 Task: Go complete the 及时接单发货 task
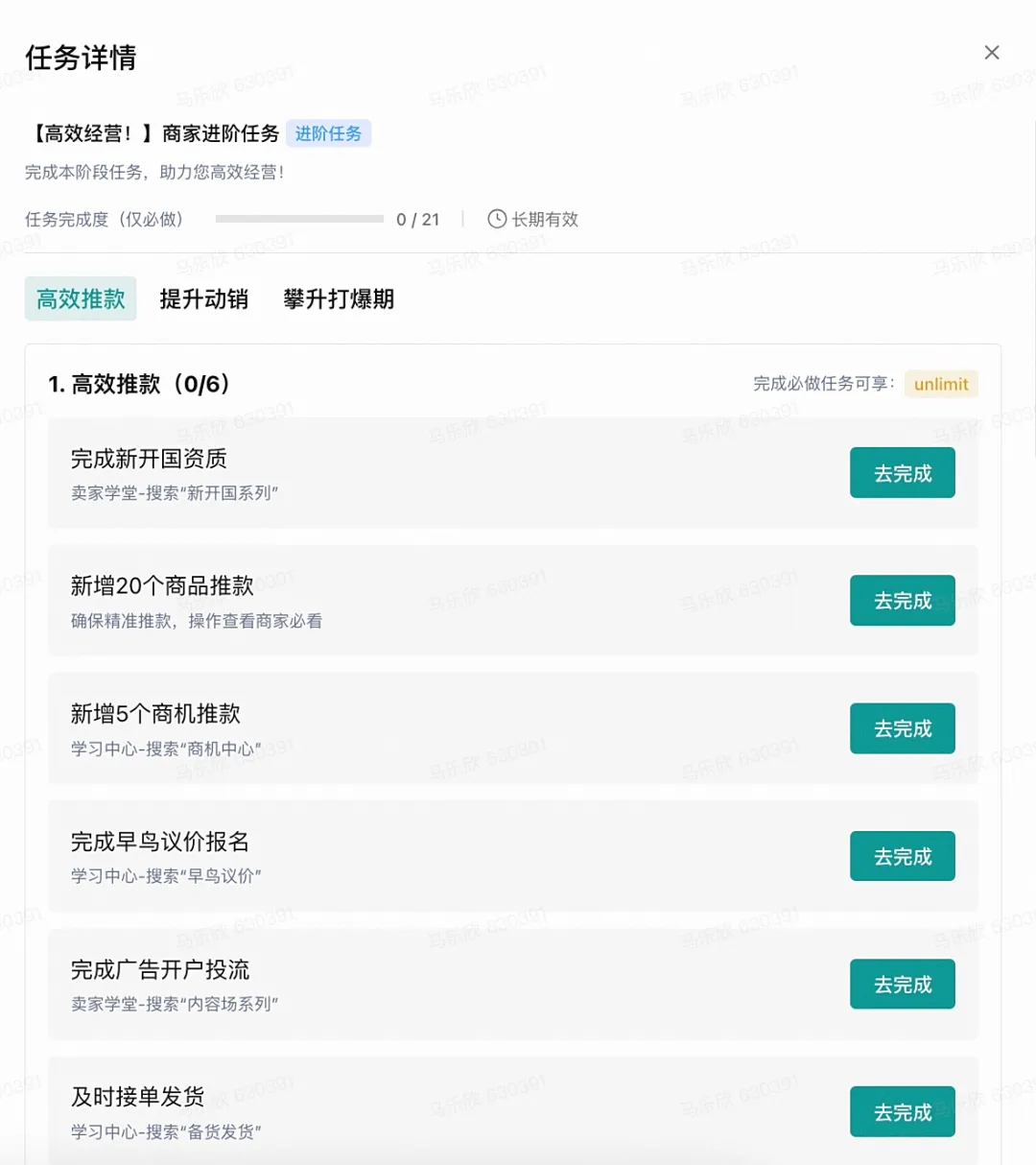click(x=902, y=1111)
